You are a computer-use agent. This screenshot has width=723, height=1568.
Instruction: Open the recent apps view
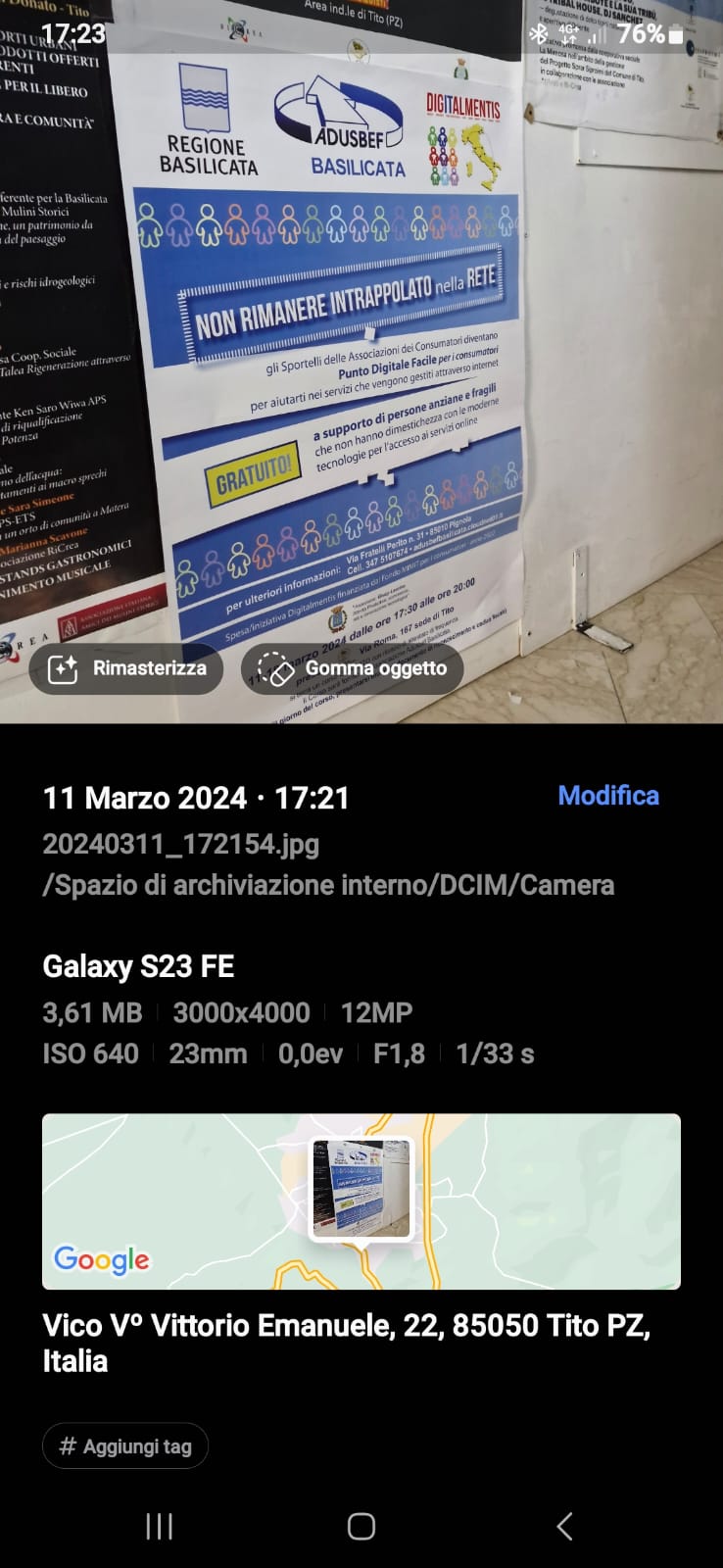point(159,1526)
